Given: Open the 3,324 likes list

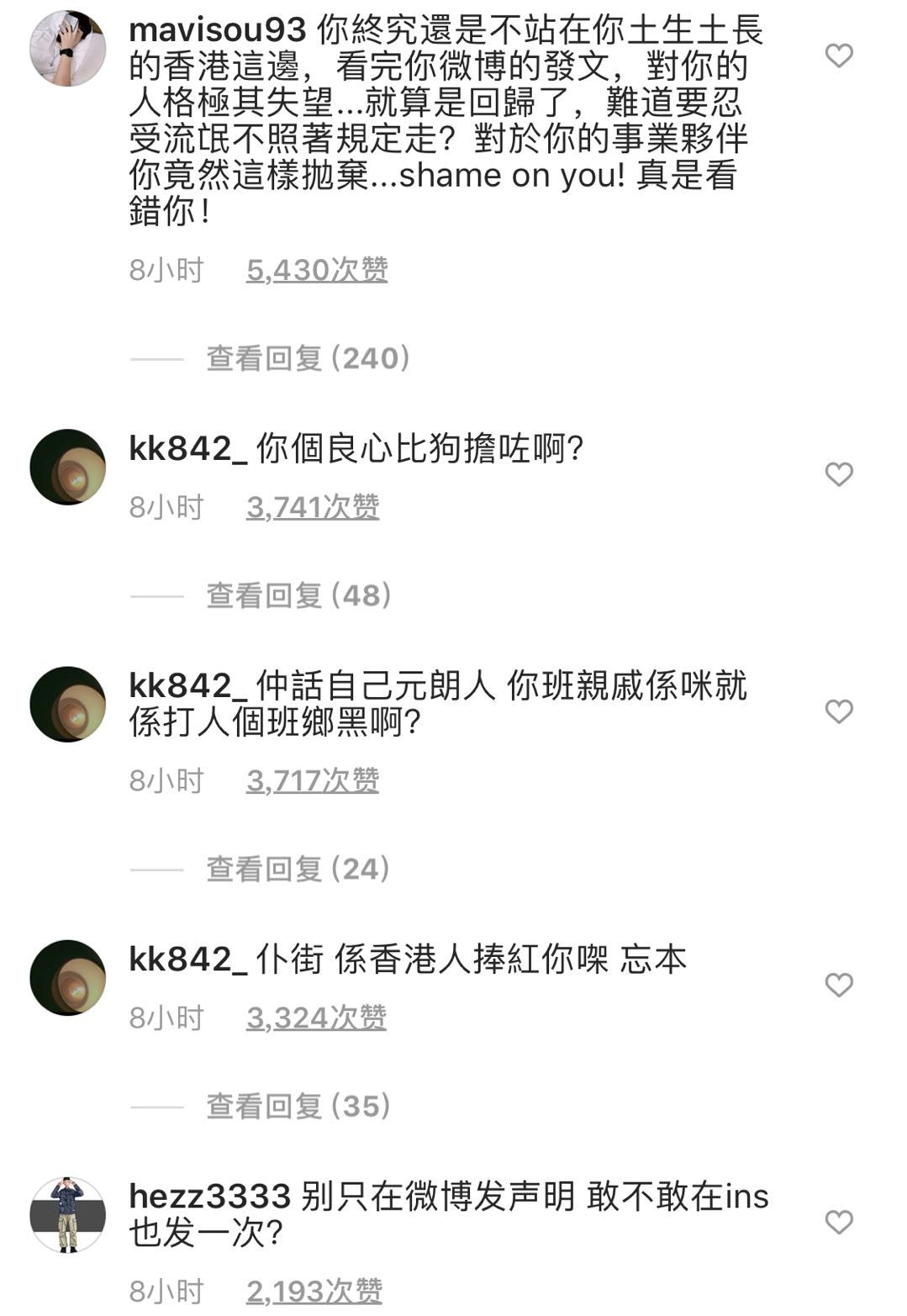Looking at the screenshot, I should click(315, 1017).
